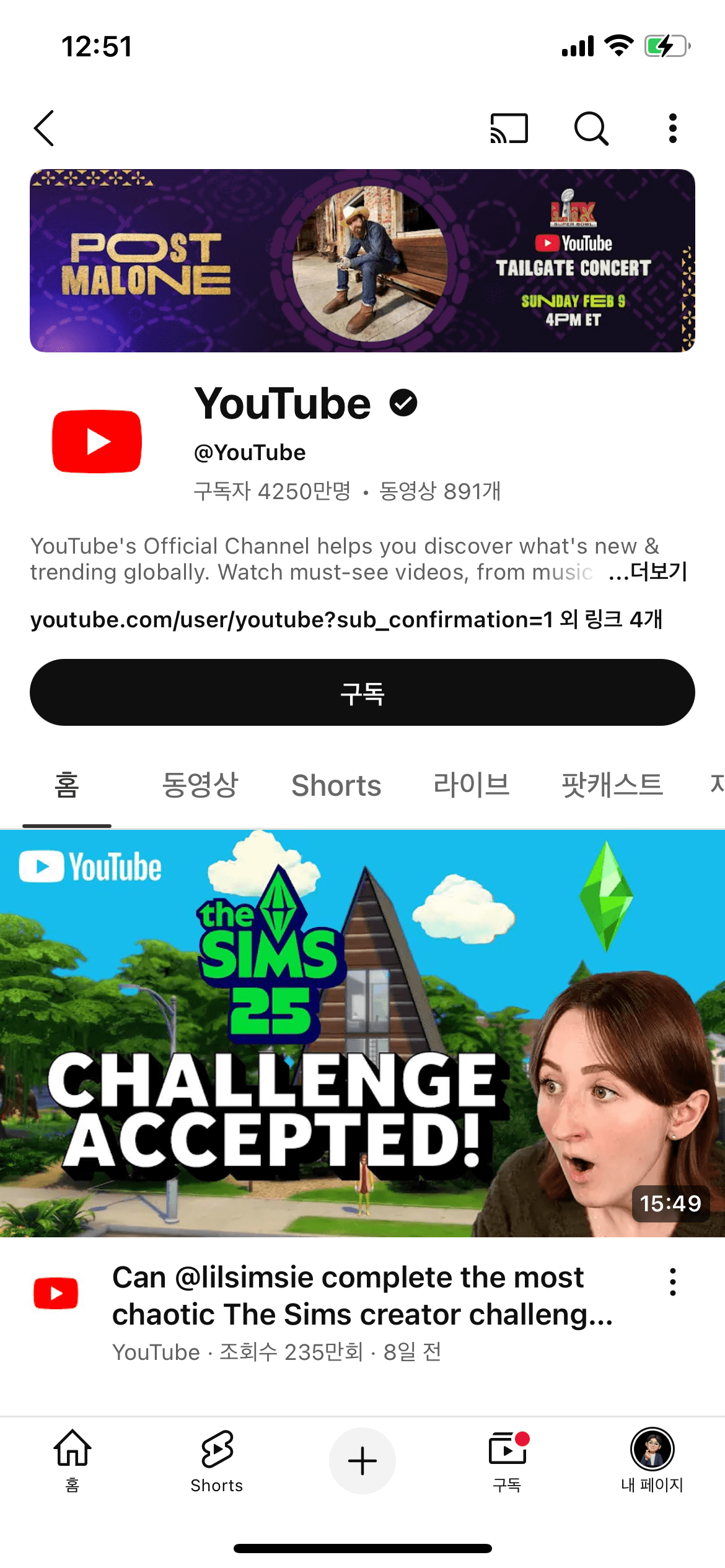View the Post Malone concert banner
Image resolution: width=725 pixels, height=1568 pixels.
point(362,259)
